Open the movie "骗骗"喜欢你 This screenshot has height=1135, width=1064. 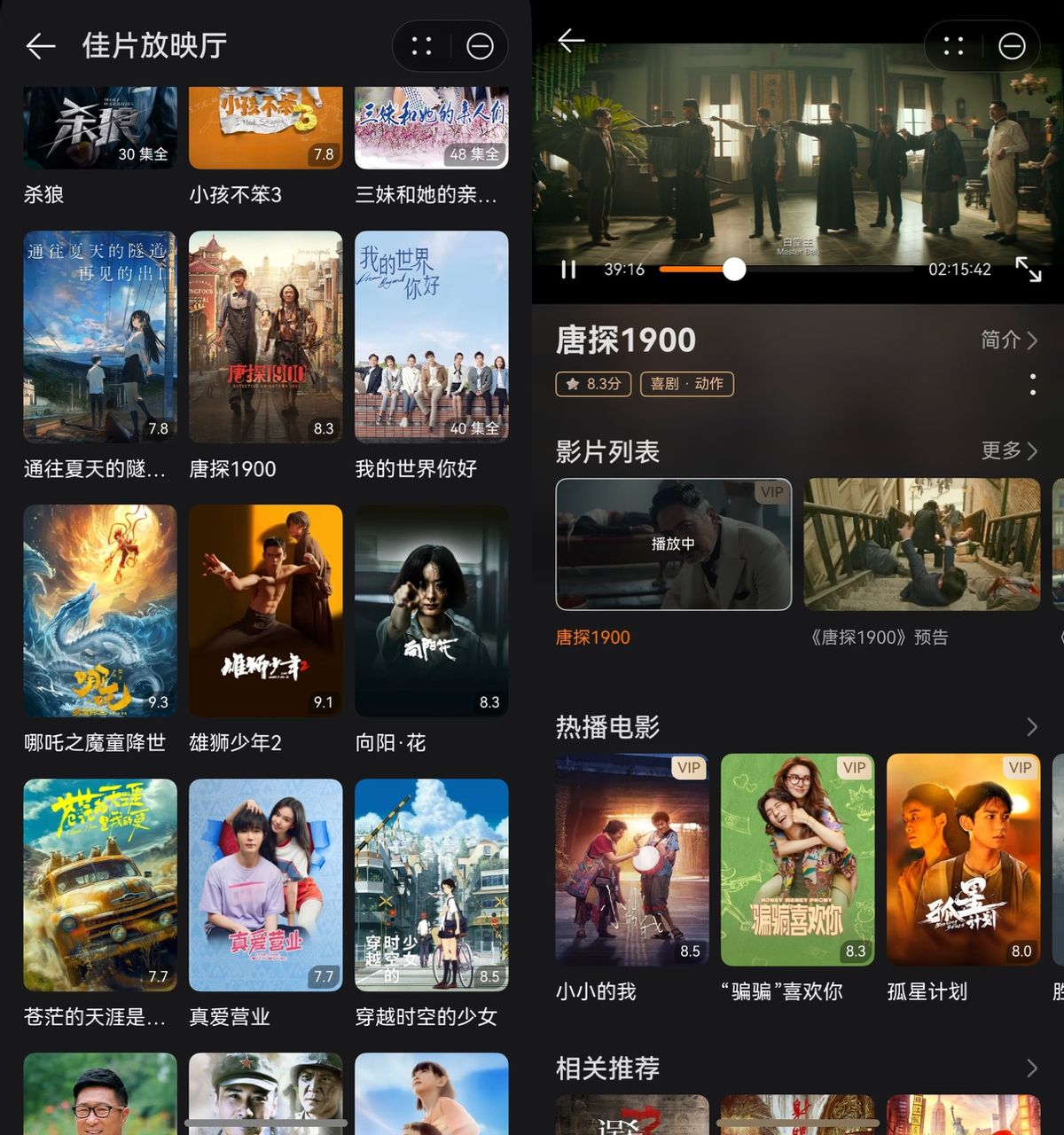coord(797,859)
